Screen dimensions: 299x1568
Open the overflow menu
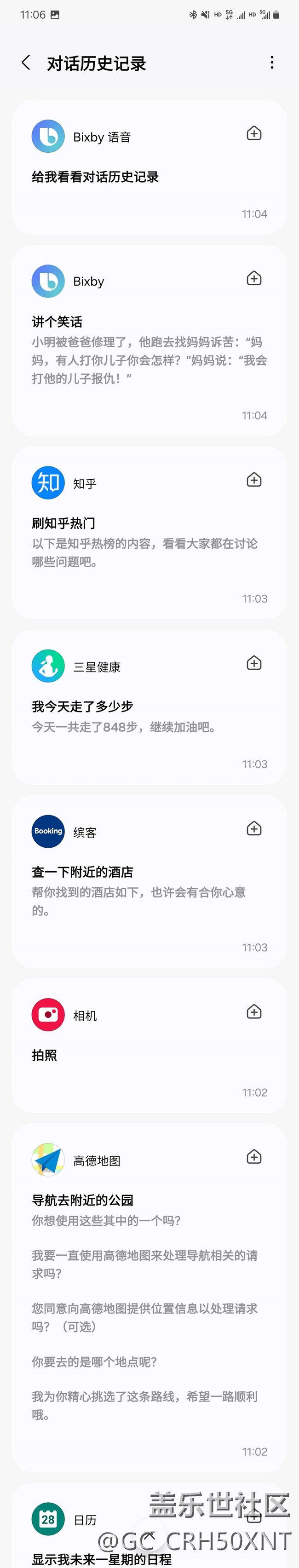(271, 62)
